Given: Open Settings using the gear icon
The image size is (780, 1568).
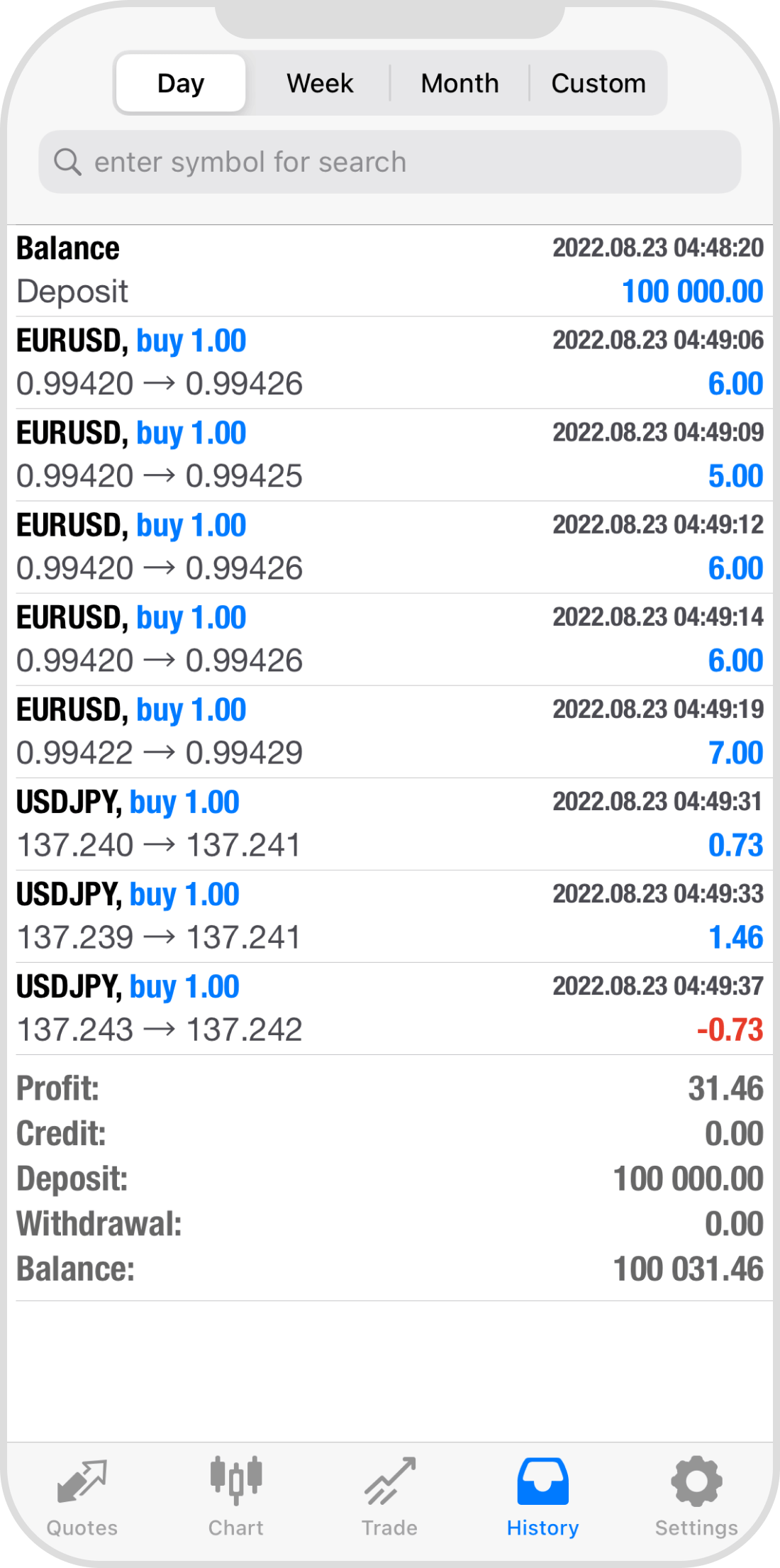Looking at the screenshot, I should pos(696,1483).
